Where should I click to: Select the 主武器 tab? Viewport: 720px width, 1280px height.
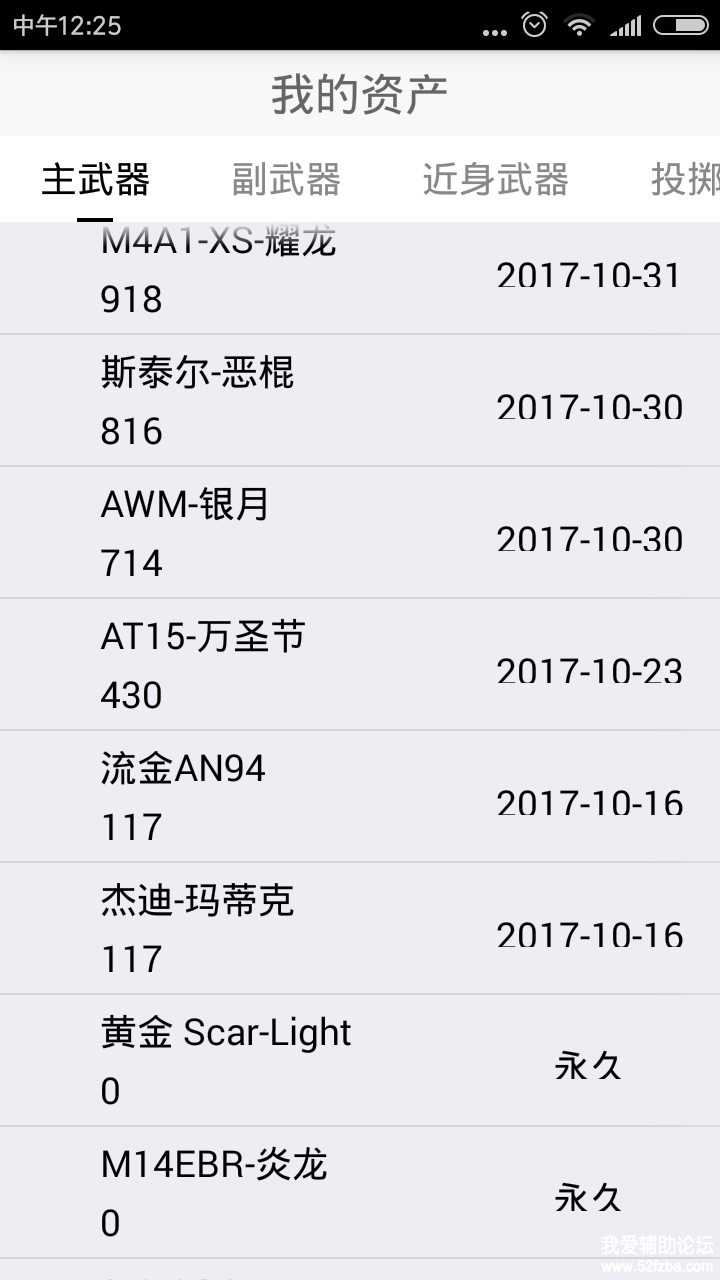[x=96, y=180]
